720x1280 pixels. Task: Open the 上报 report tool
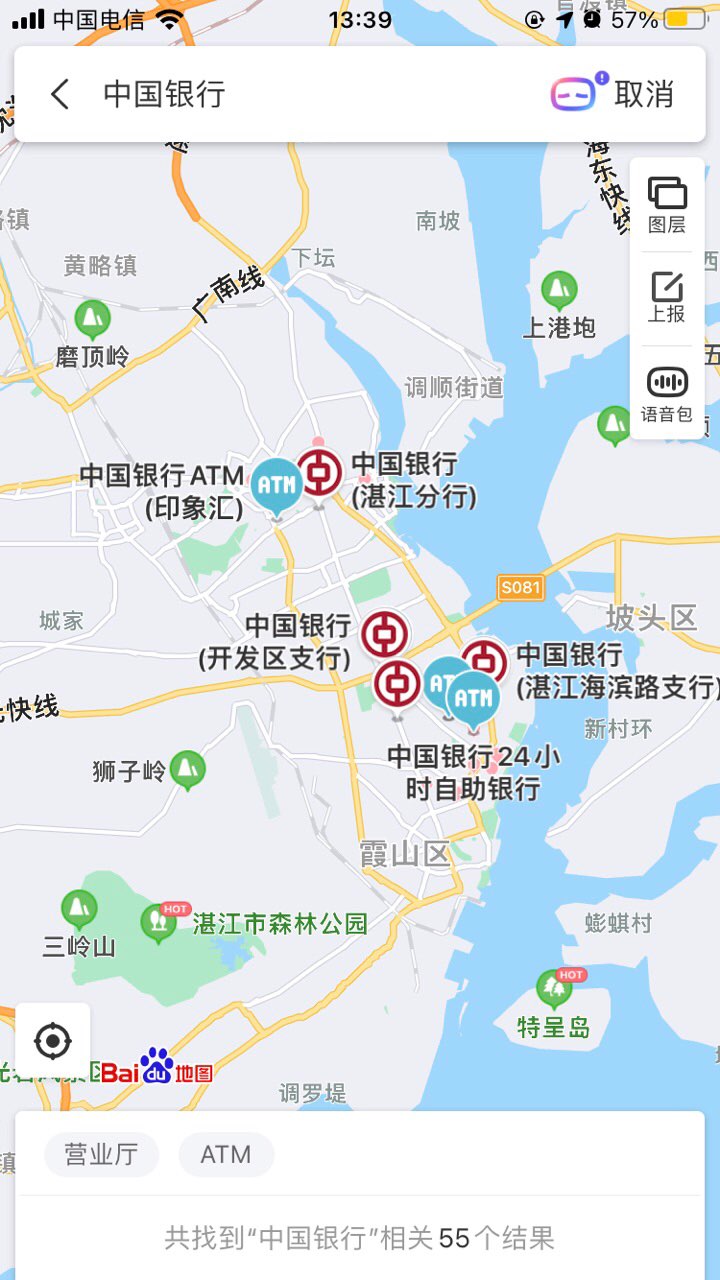[x=667, y=298]
